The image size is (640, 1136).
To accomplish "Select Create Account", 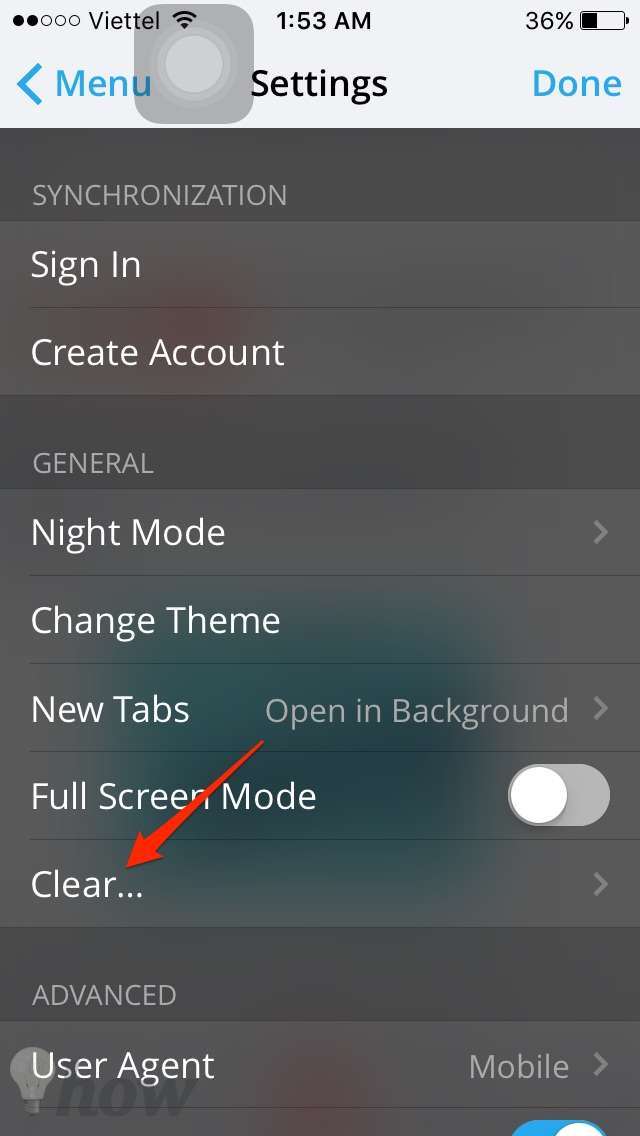I will click(320, 352).
